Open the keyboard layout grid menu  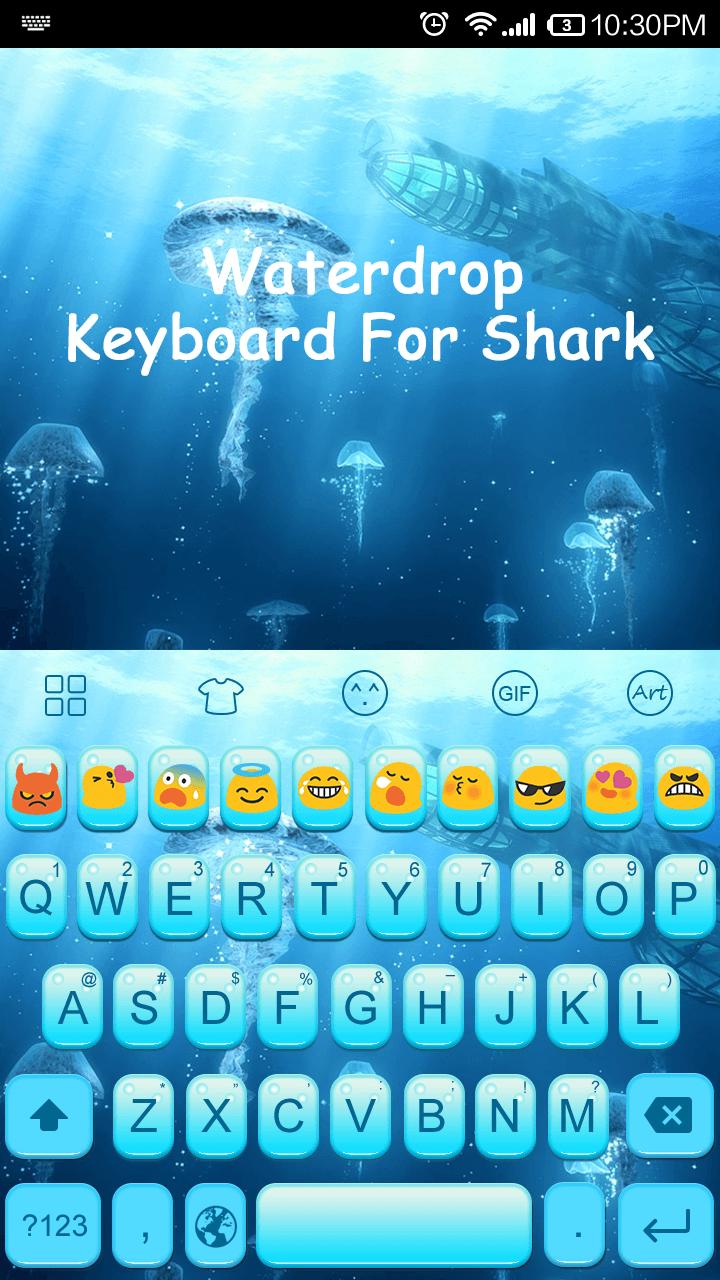66,692
